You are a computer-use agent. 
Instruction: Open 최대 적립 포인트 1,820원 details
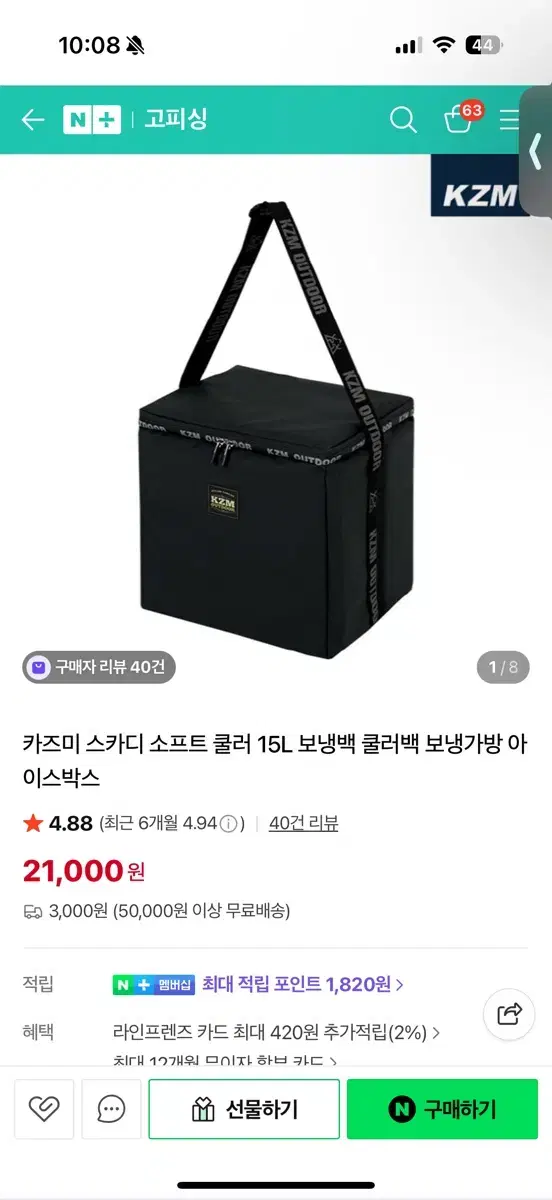303,984
